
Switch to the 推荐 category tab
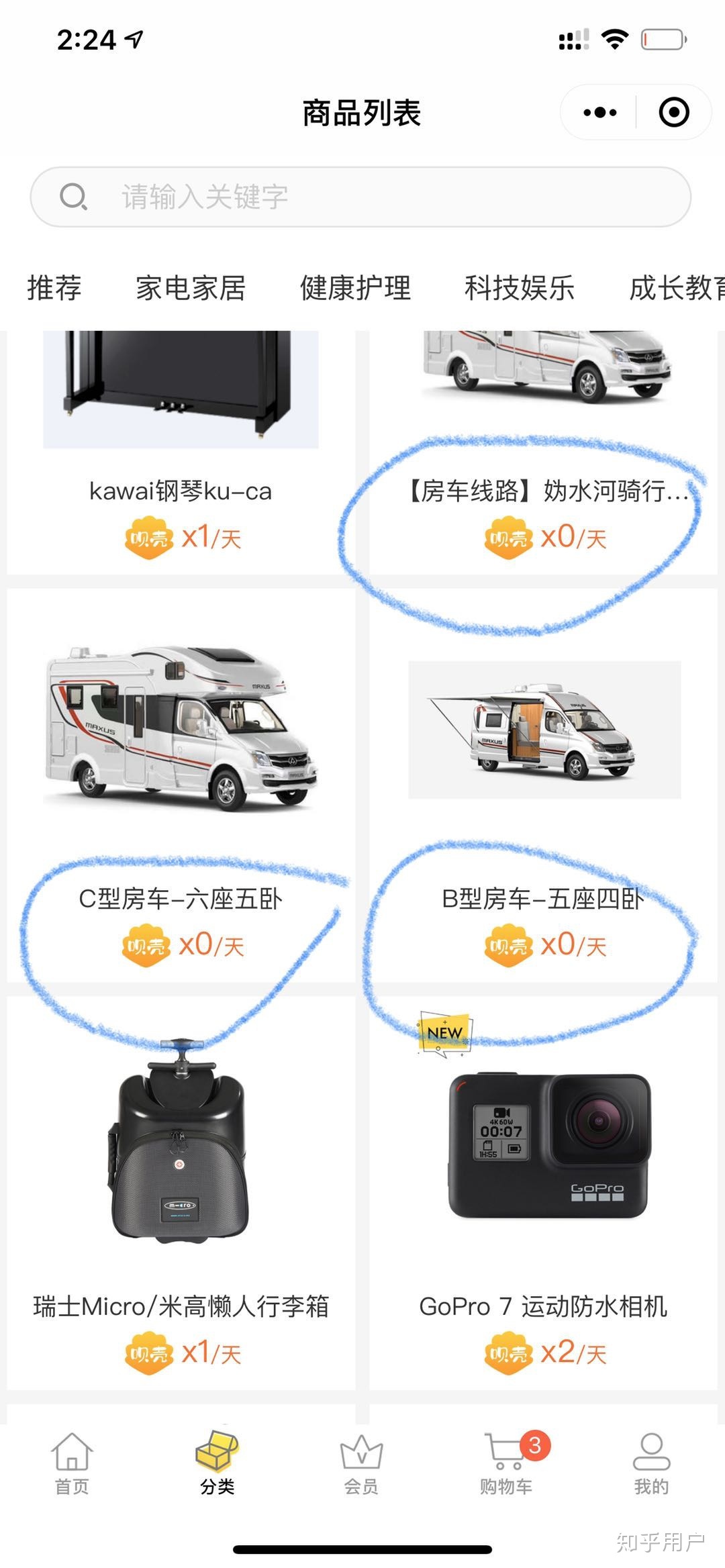[54, 288]
